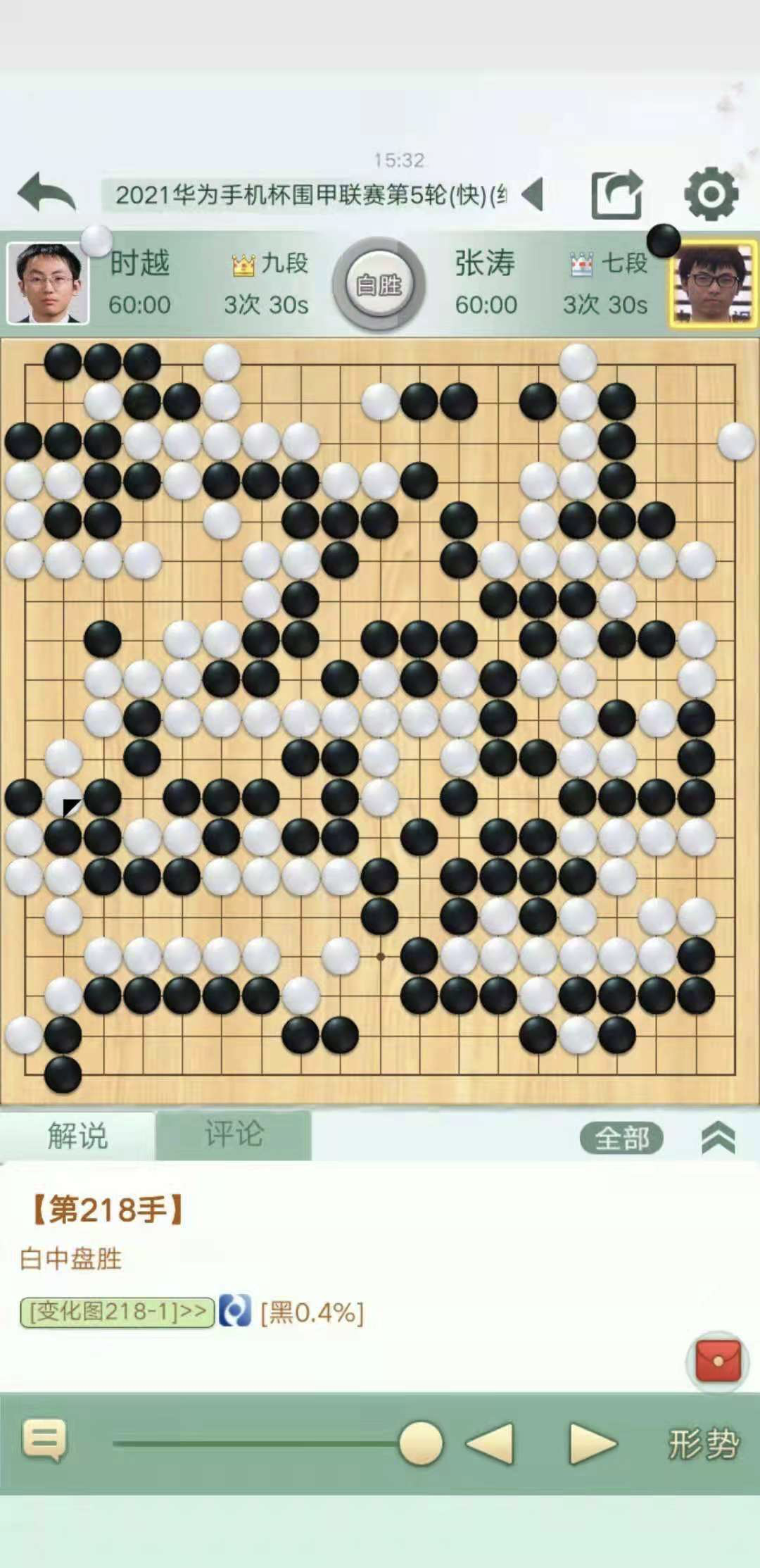Open 时越's player profile photo
Image resolution: width=760 pixels, height=1568 pixels.
pyautogui.click(x=47, y=283)
